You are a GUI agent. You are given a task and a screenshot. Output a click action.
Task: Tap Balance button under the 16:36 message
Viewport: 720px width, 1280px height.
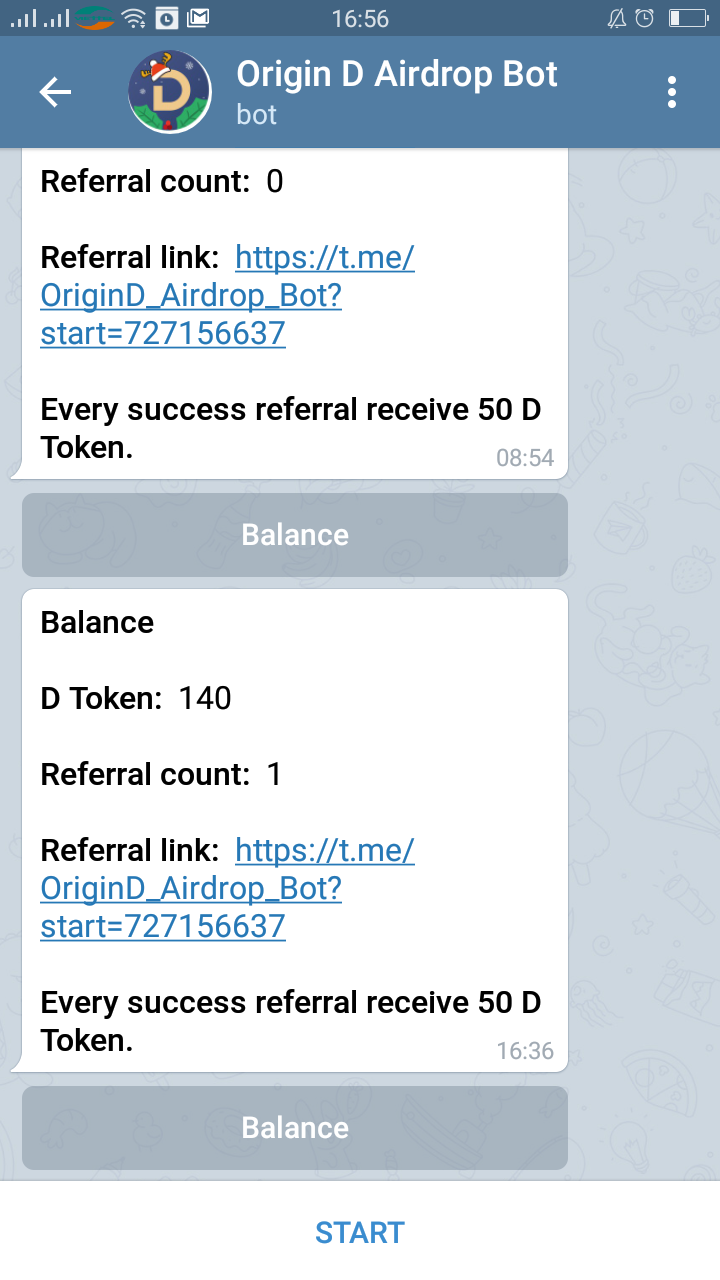295,1128
